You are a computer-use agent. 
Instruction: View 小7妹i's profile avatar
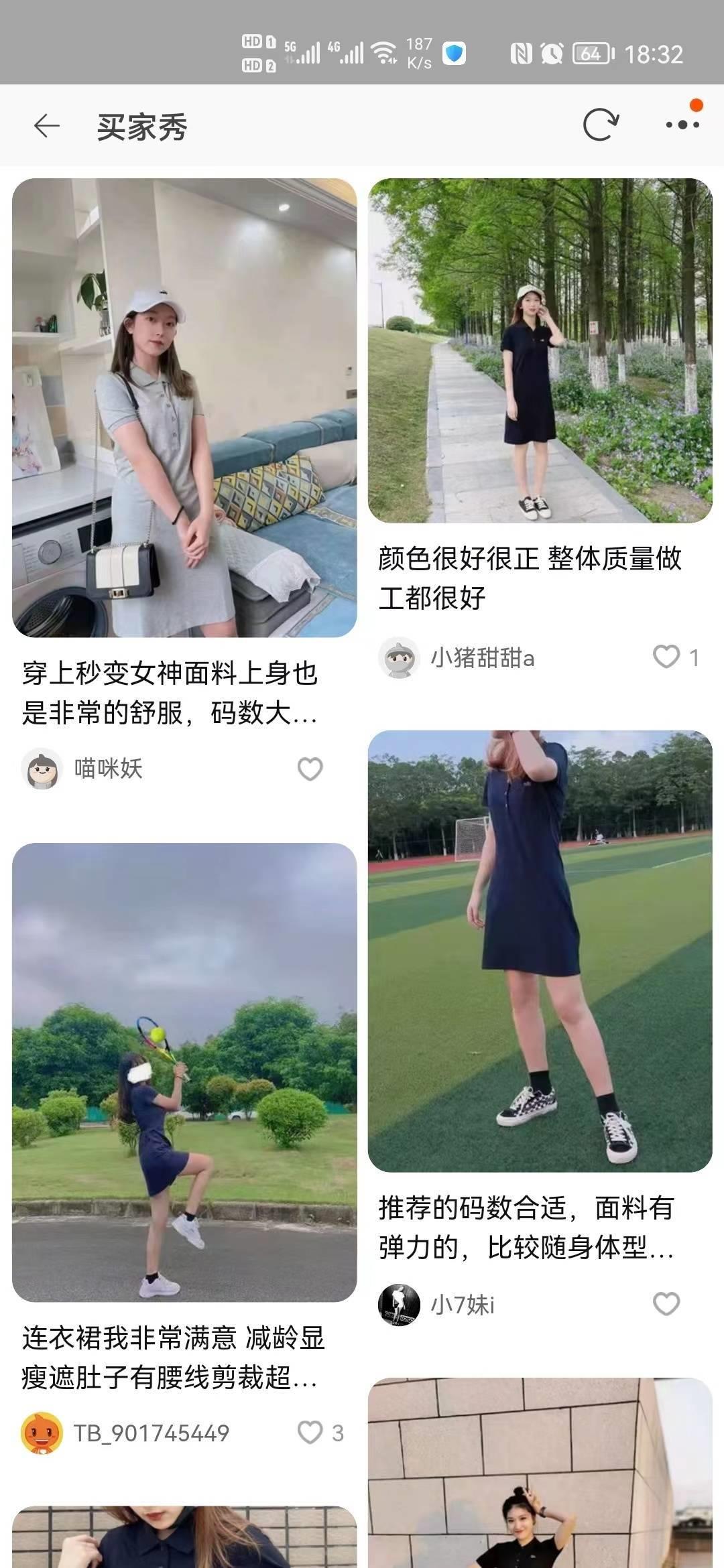pyautogui.click(x=399, y=1304)
